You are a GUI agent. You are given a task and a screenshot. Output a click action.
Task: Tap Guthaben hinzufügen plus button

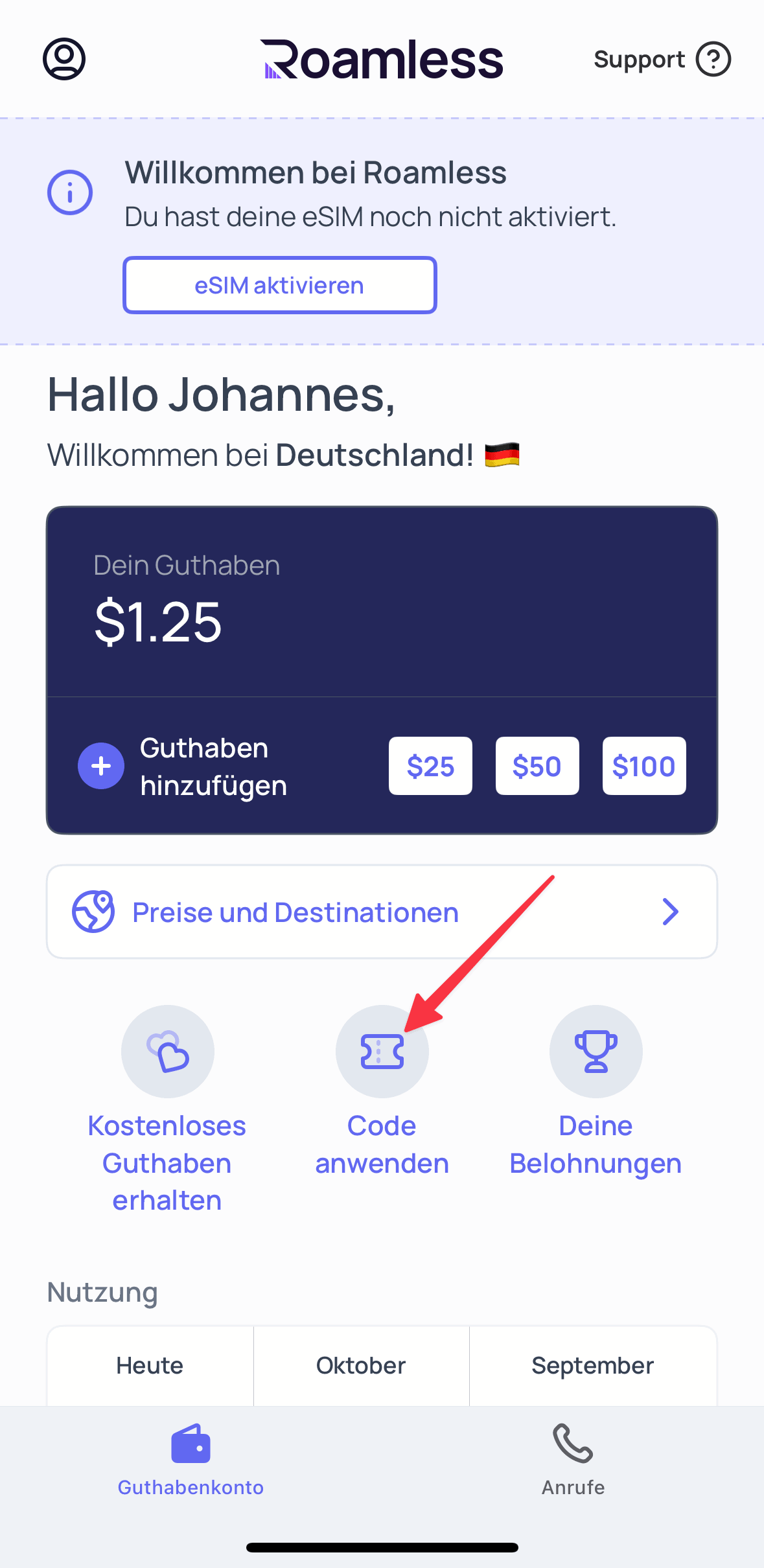101,766
